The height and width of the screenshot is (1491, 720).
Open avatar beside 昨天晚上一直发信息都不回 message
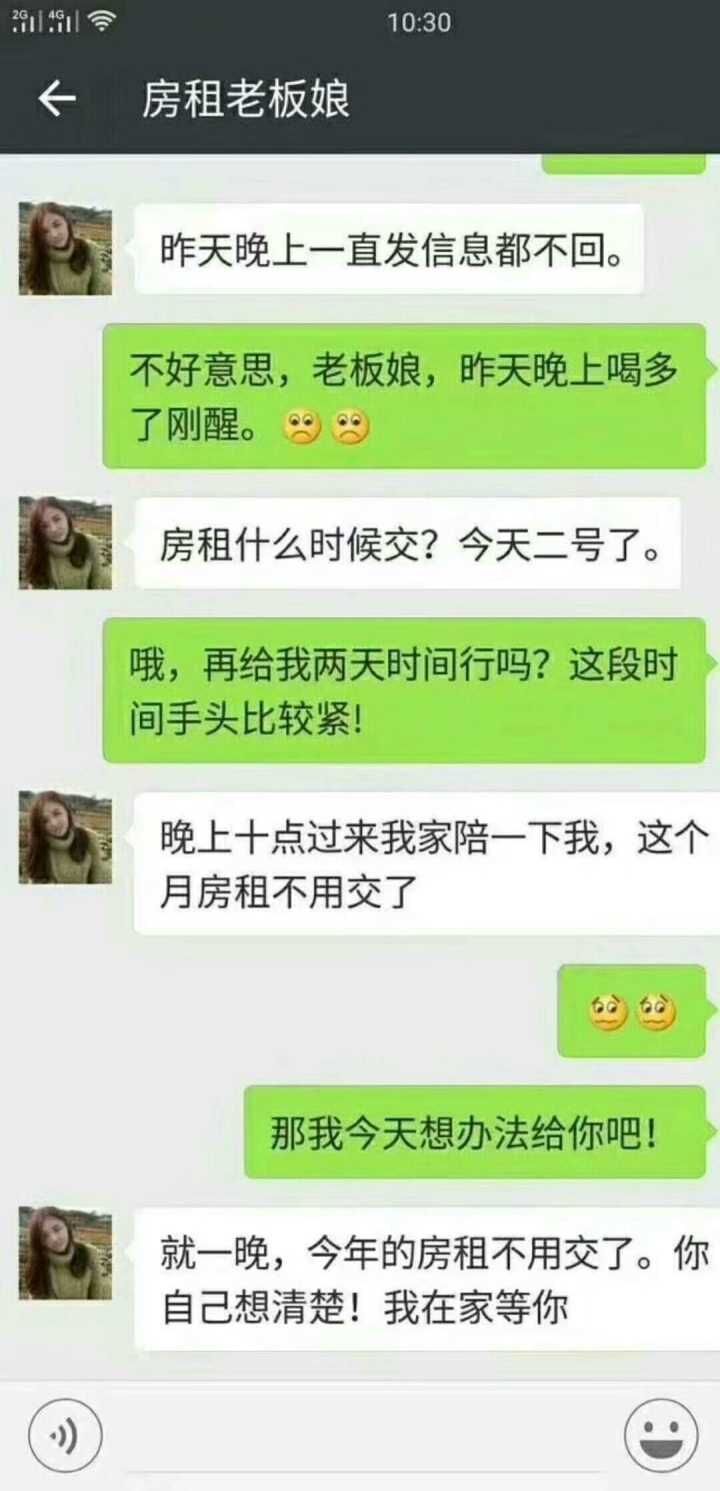(x=65, y=248)
